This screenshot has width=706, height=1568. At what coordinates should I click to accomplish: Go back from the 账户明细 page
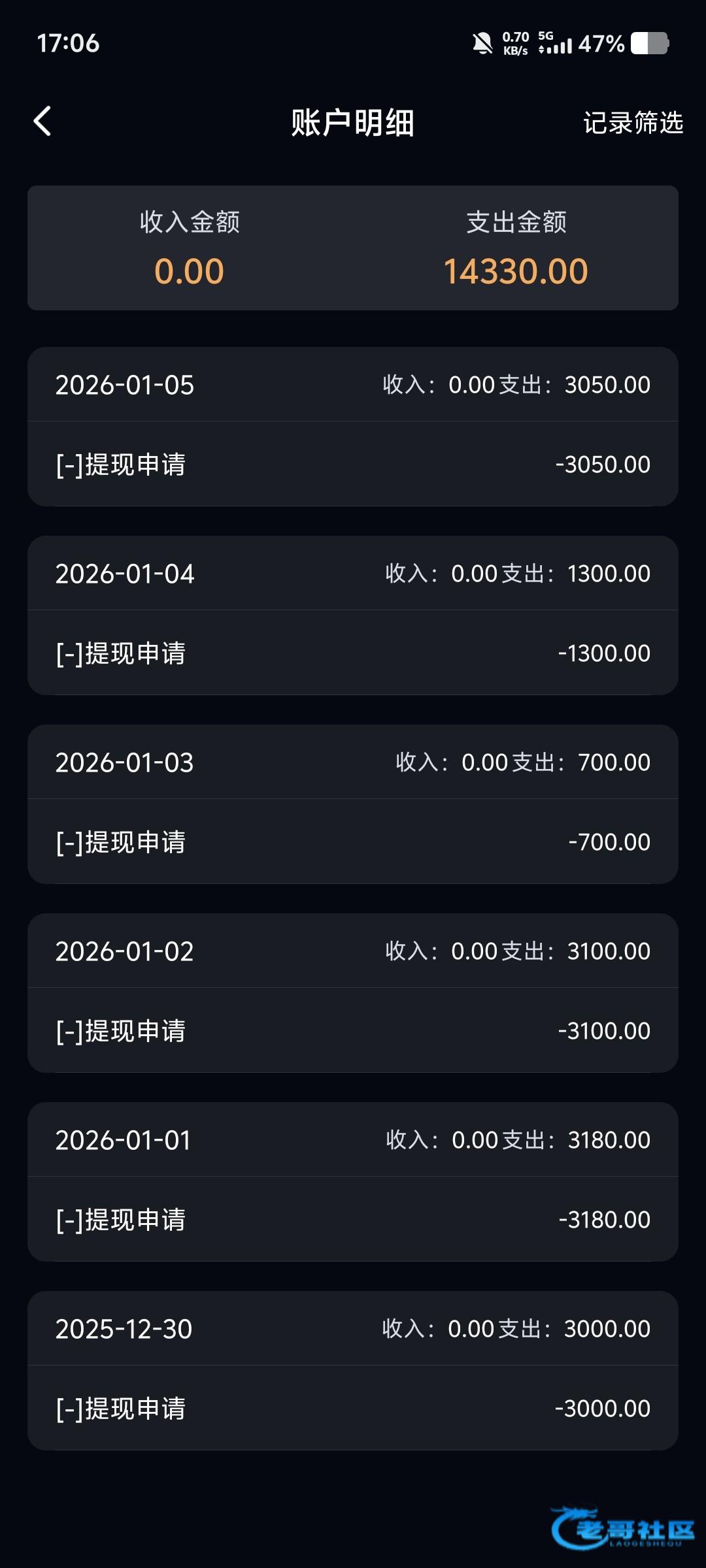pos(42,122)
